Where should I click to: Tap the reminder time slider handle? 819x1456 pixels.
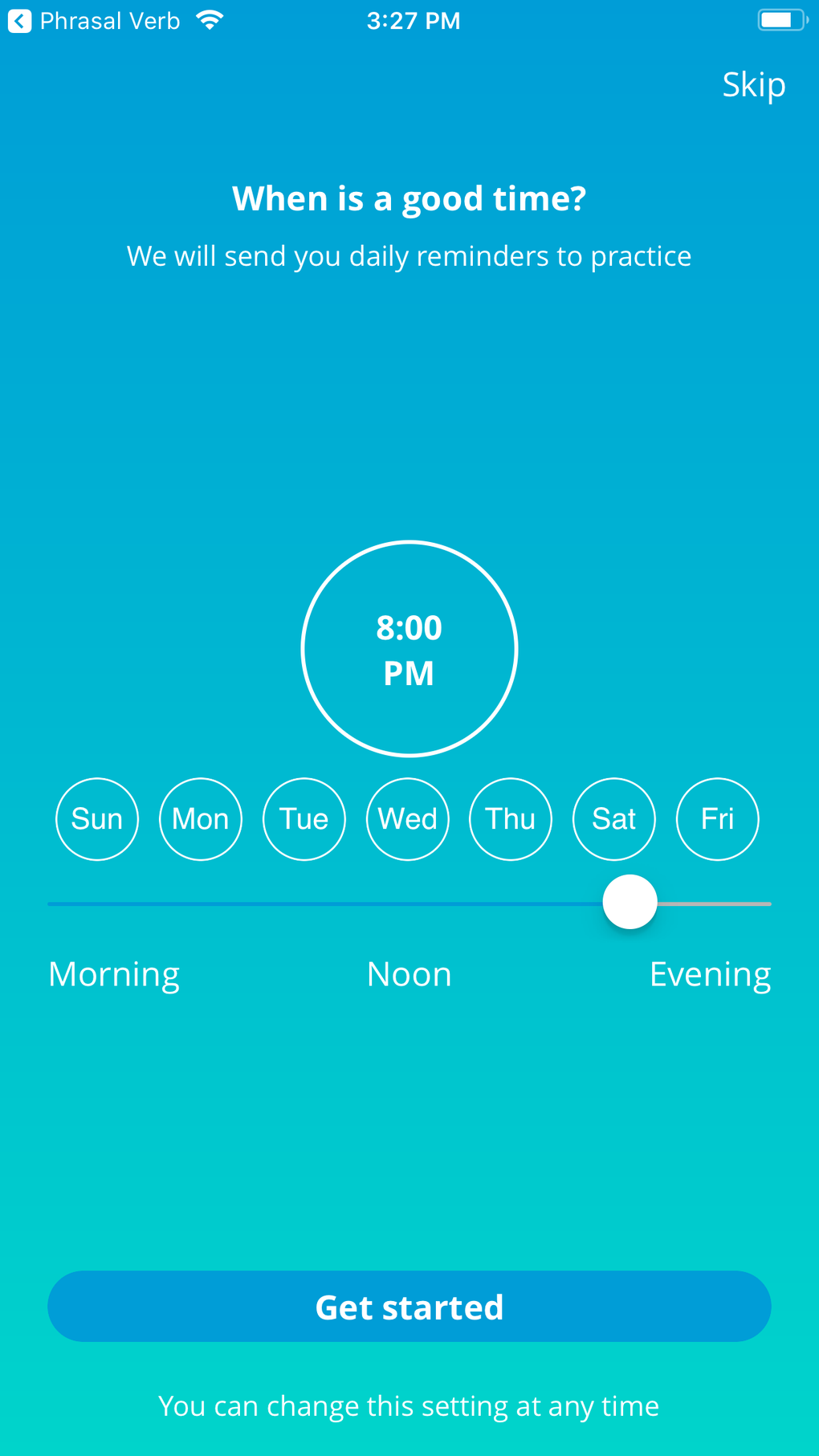(x=630, y=902)
